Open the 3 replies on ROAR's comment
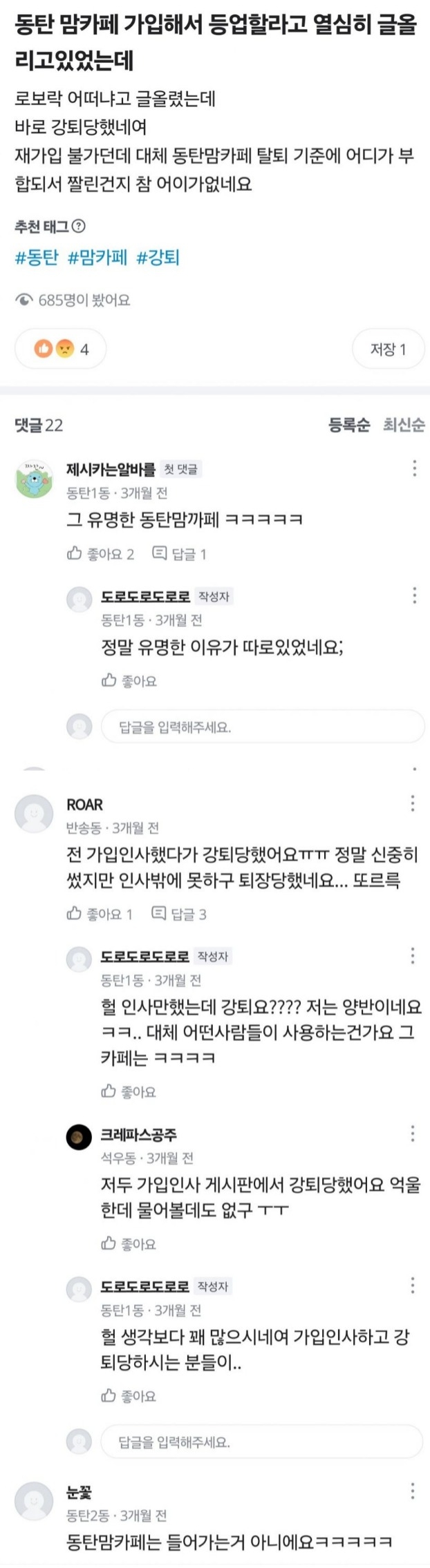 tap(179, 913)
